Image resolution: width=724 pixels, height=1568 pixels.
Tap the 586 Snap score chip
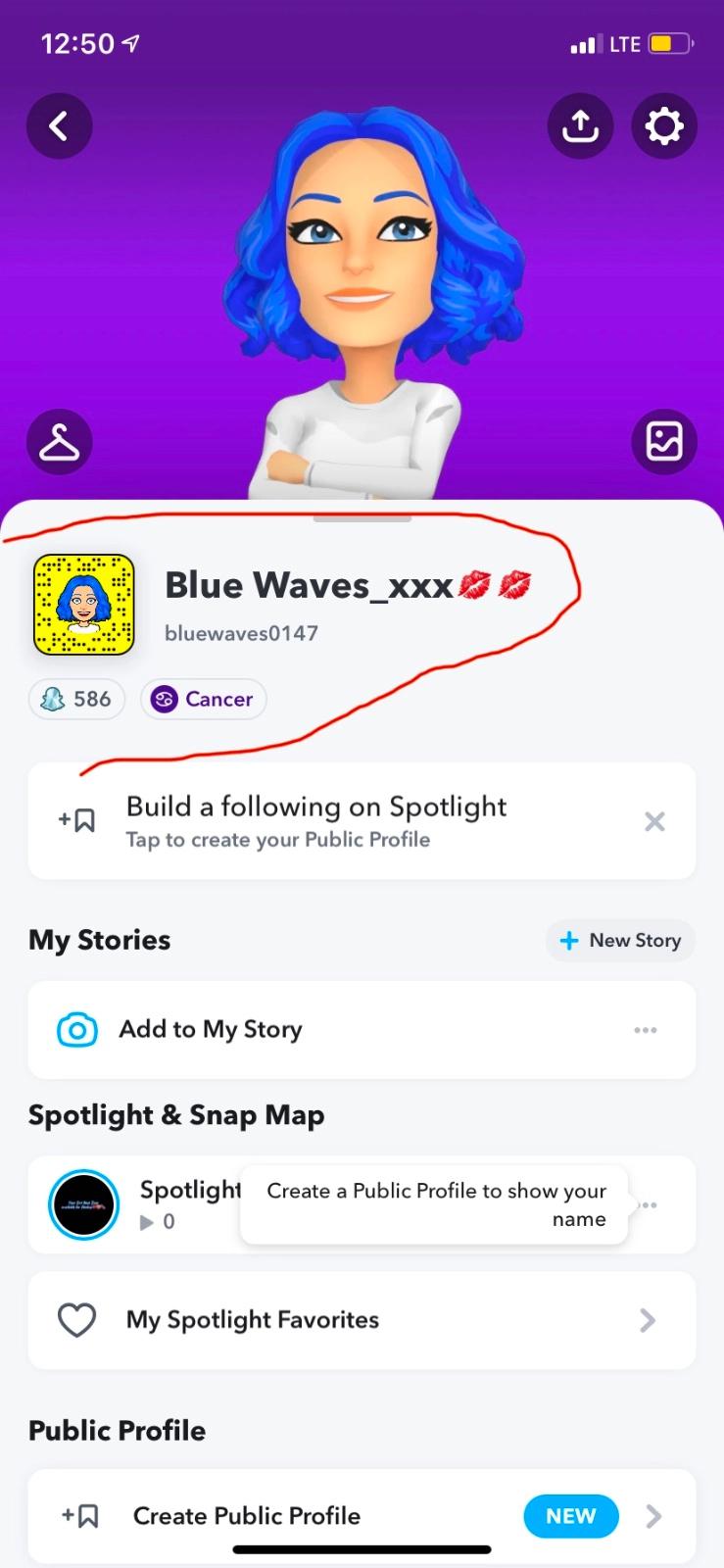[77, 699]
